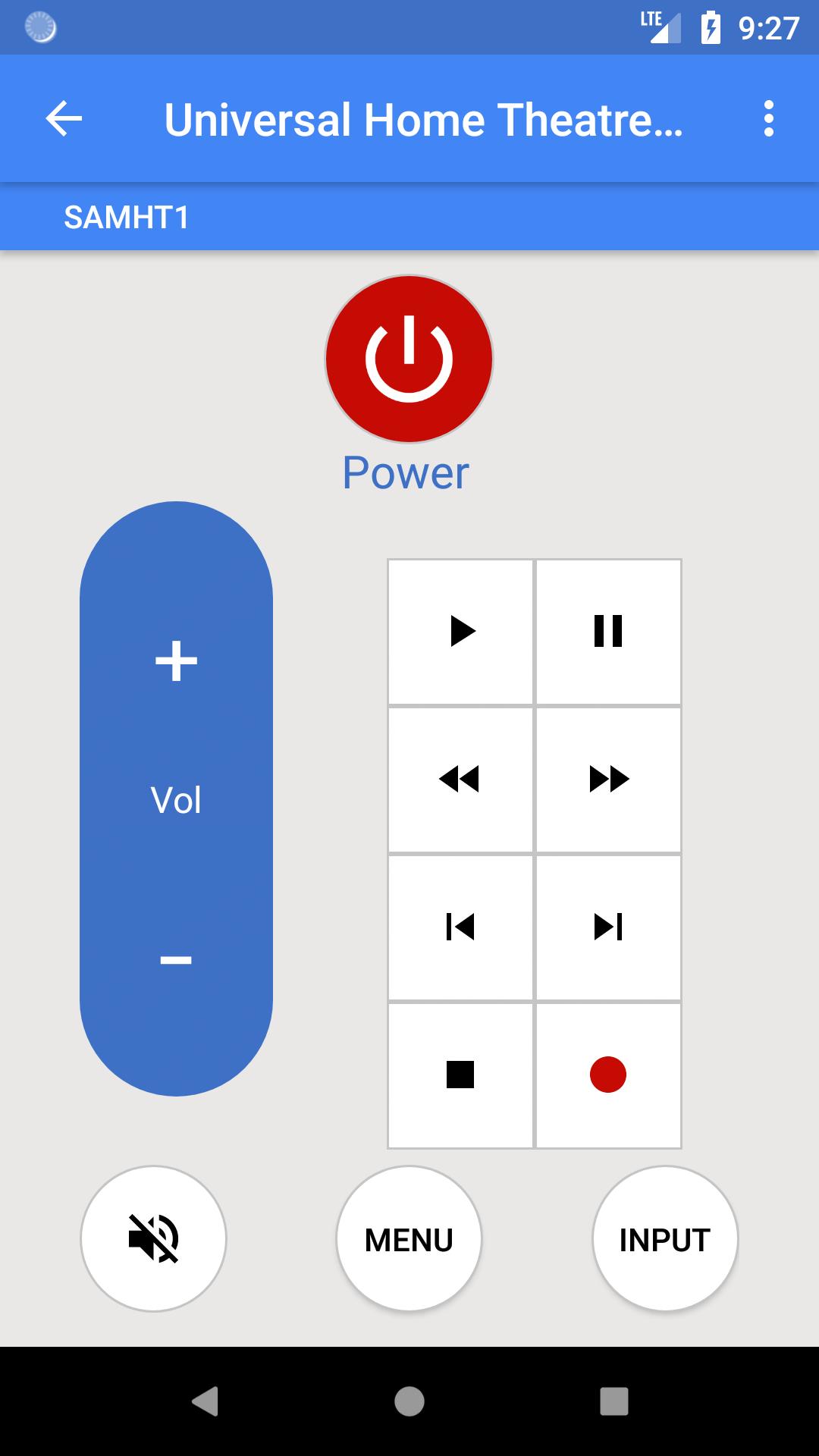Skip to the previous track
Image resolution: width=819 pixels, height=1456 pixels.
[x=461, y=927]
